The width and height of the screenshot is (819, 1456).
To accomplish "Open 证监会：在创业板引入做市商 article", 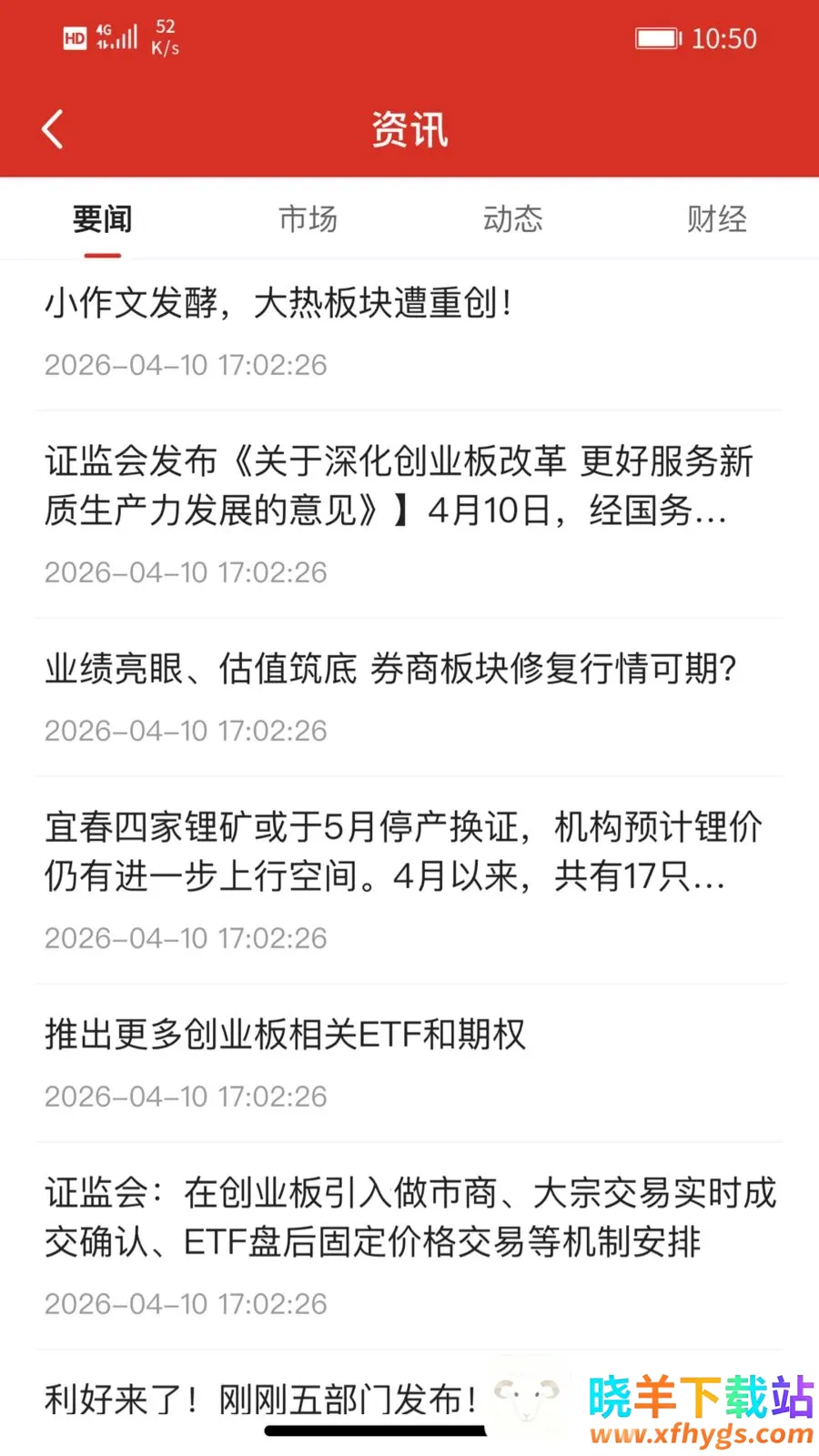I will (409, 1246).
